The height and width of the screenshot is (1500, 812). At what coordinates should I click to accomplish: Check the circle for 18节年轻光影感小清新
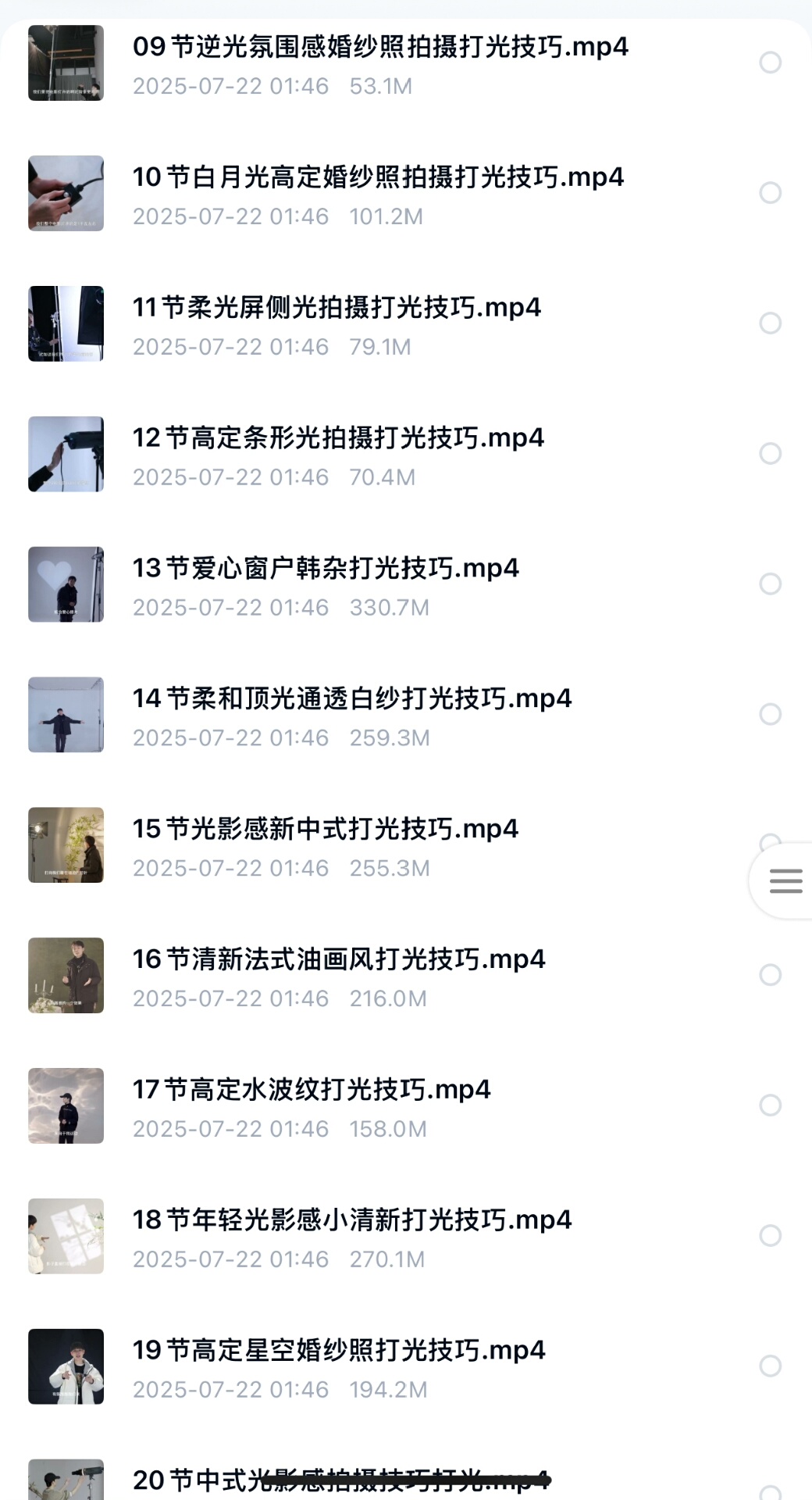click(770, 1235)
